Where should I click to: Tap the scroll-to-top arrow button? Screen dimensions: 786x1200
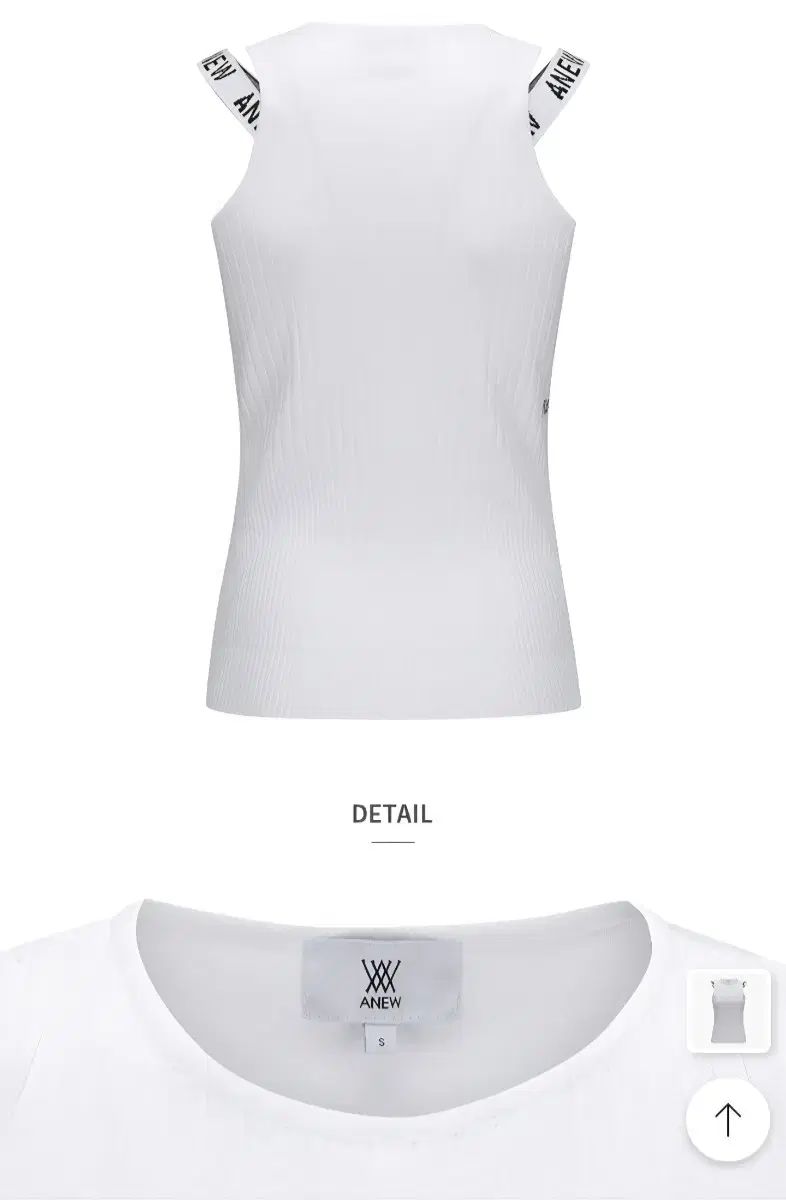point(728,1120)
